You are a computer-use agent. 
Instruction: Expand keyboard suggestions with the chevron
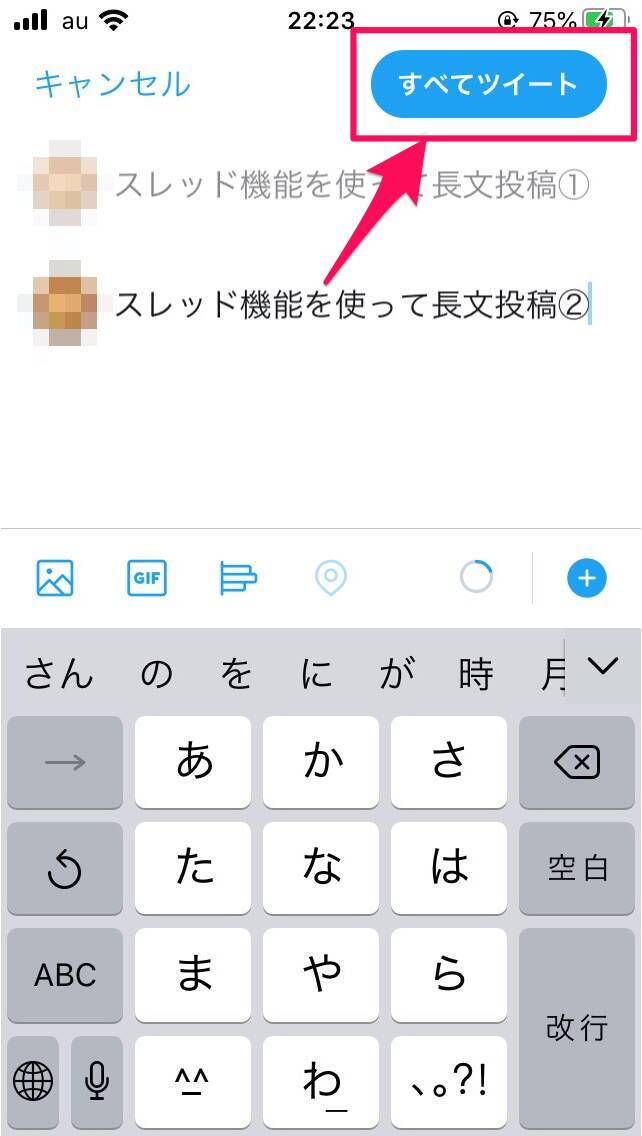pos(603,666)
